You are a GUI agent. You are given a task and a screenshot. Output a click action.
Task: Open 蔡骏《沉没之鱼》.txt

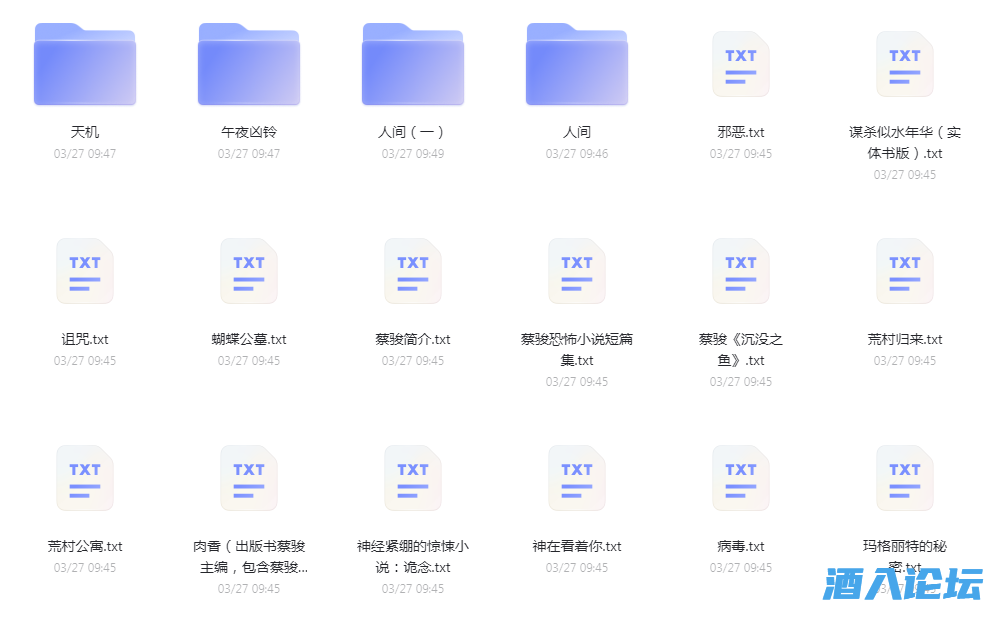pyautogui.click(x=741, y=272)
